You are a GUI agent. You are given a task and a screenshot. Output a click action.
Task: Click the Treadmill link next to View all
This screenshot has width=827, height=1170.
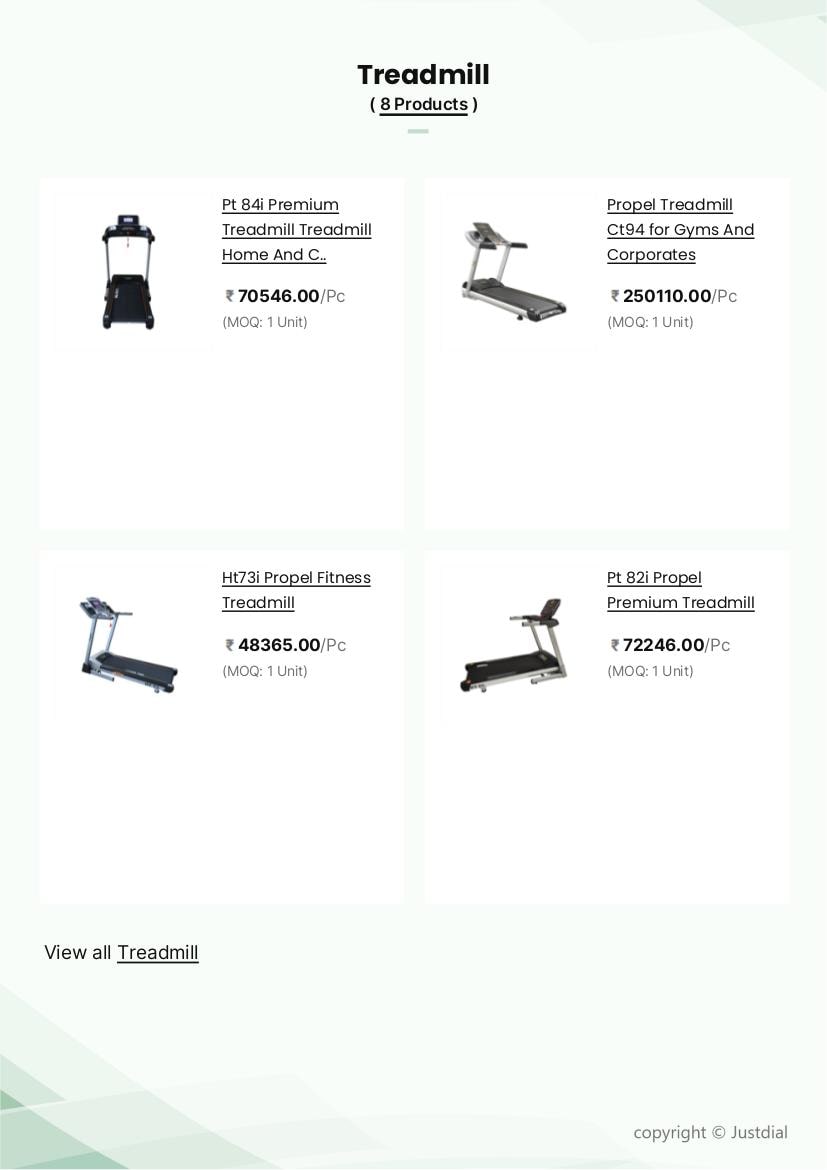coord(157,952)
